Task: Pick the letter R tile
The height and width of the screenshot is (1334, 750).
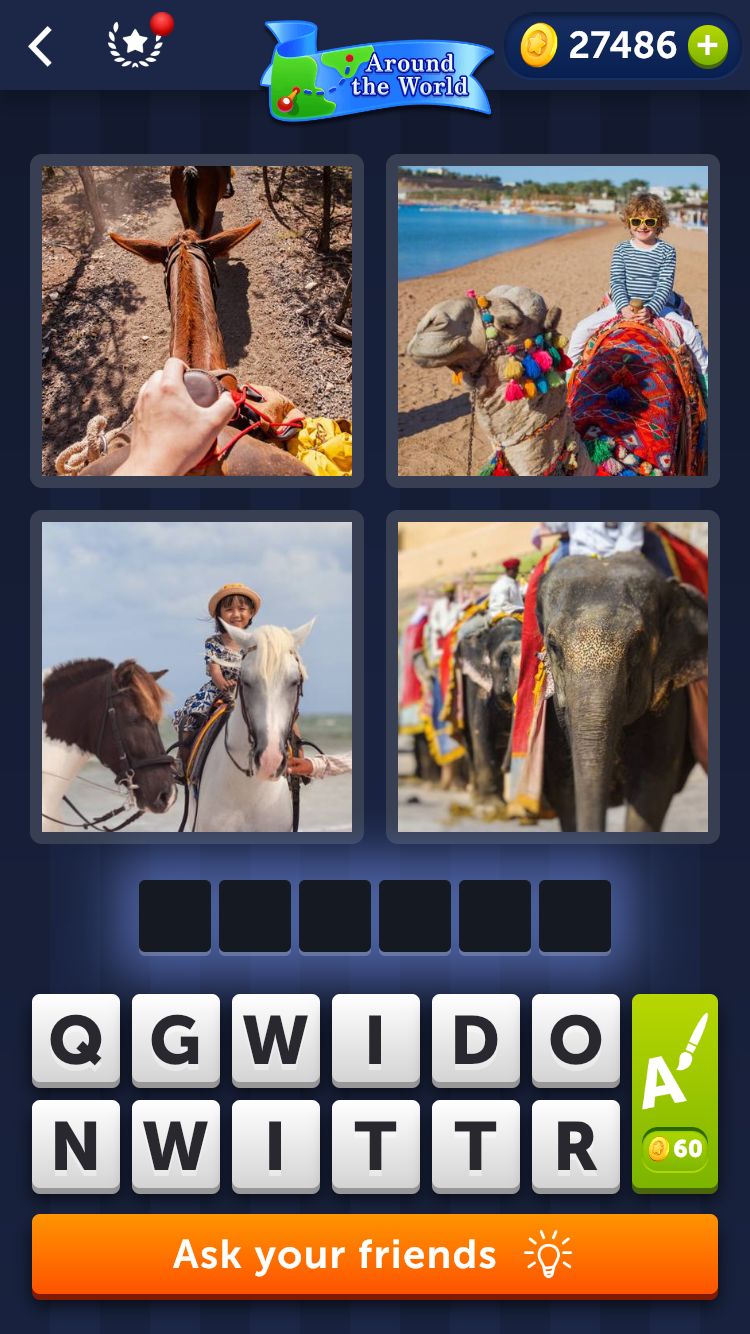Action: [576, 1146]
